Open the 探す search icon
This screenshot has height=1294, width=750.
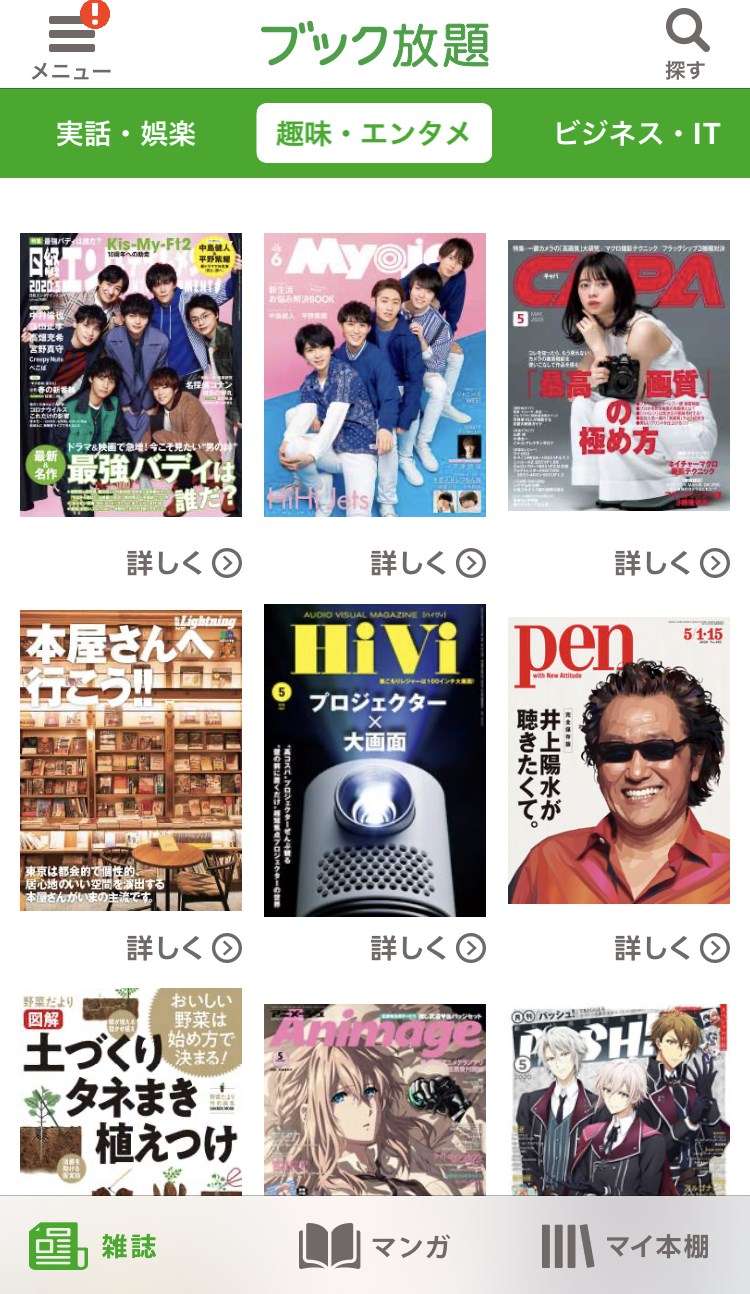[x=686, y=44]
